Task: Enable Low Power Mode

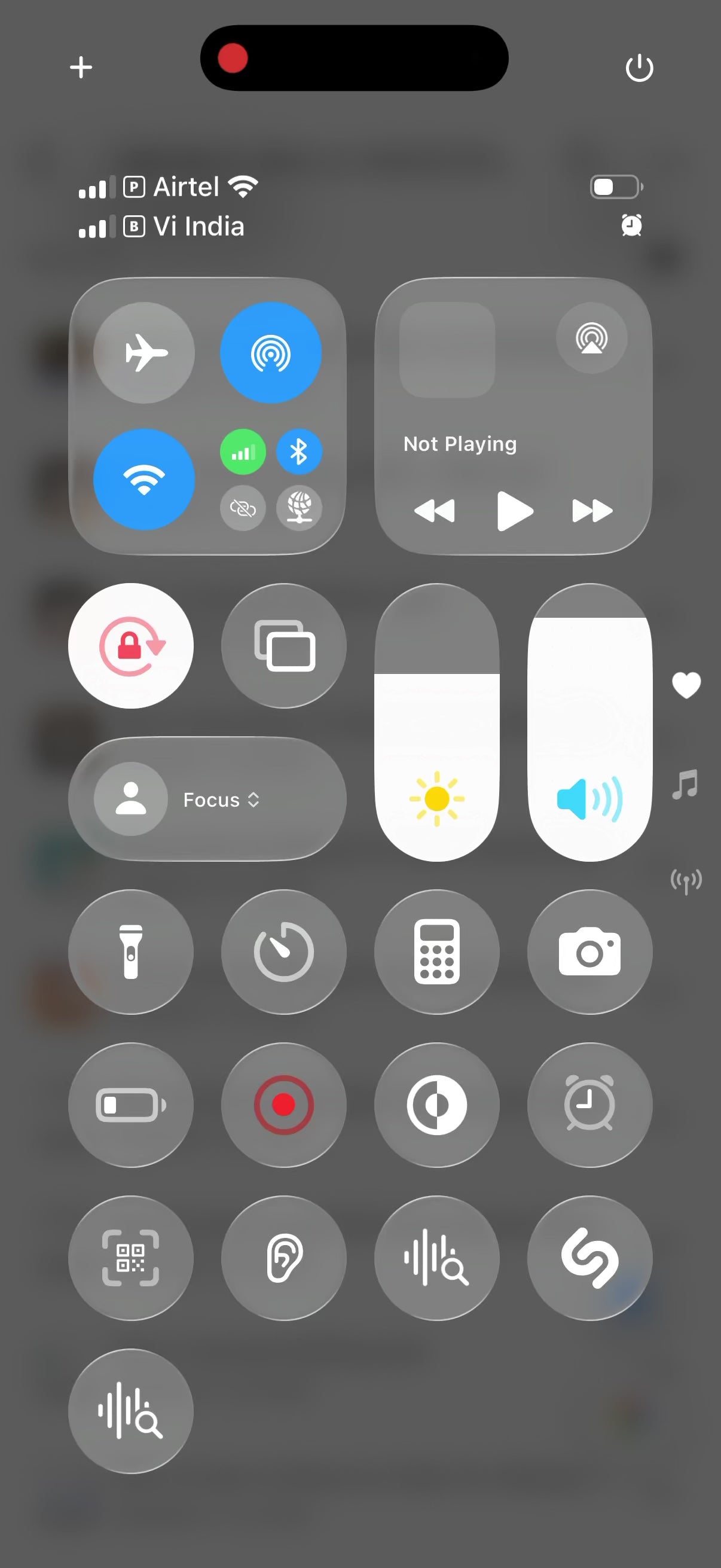Action: 131,1105
